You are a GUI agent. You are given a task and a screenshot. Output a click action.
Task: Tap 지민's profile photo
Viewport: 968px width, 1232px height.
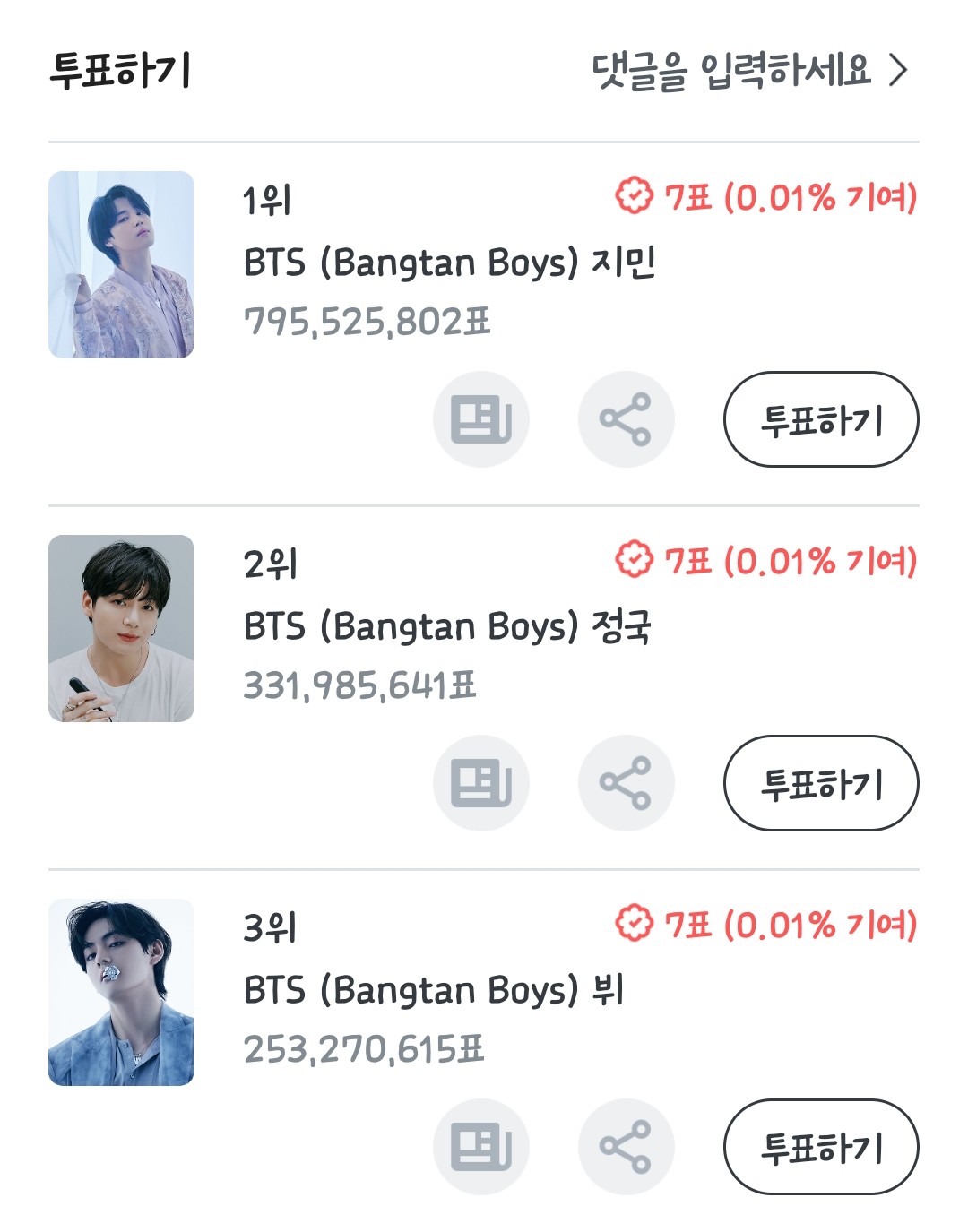[x=121, y=265]
